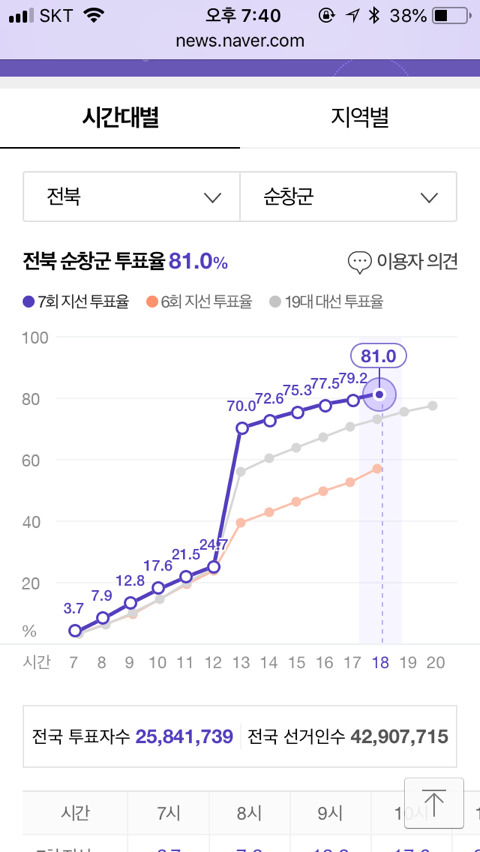Tap the news.naver.com address bar
Image resolution: width=480 pixels, height=852 pixels.
[240, 41]
